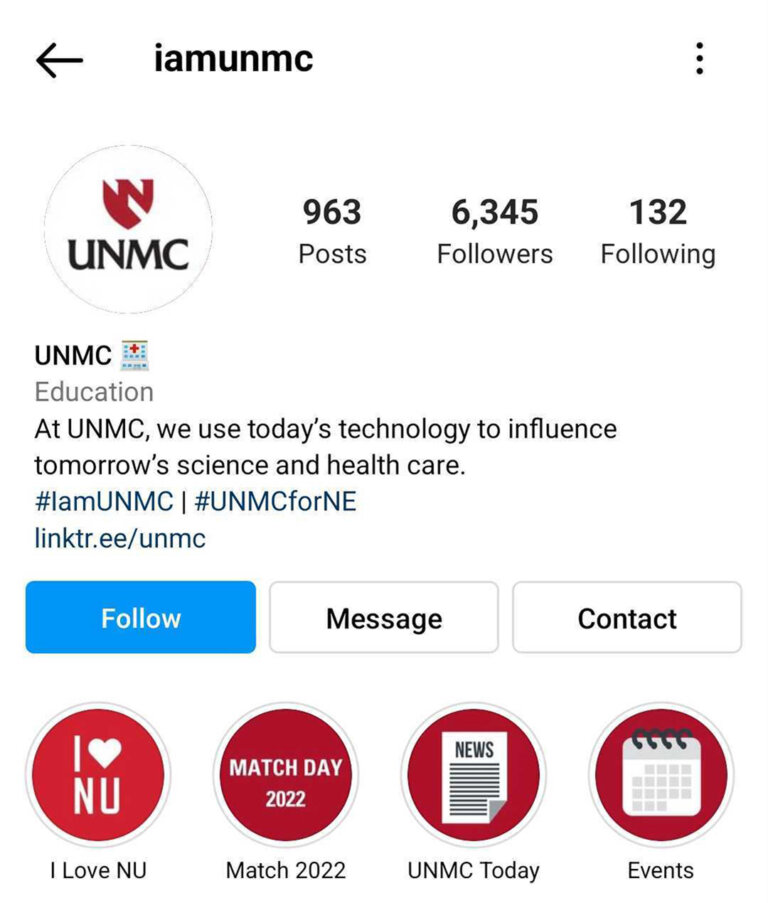The image size is (768, 903).
Task: Message the UNMC account
Action: pyautogui.click(x=384, y=618)
